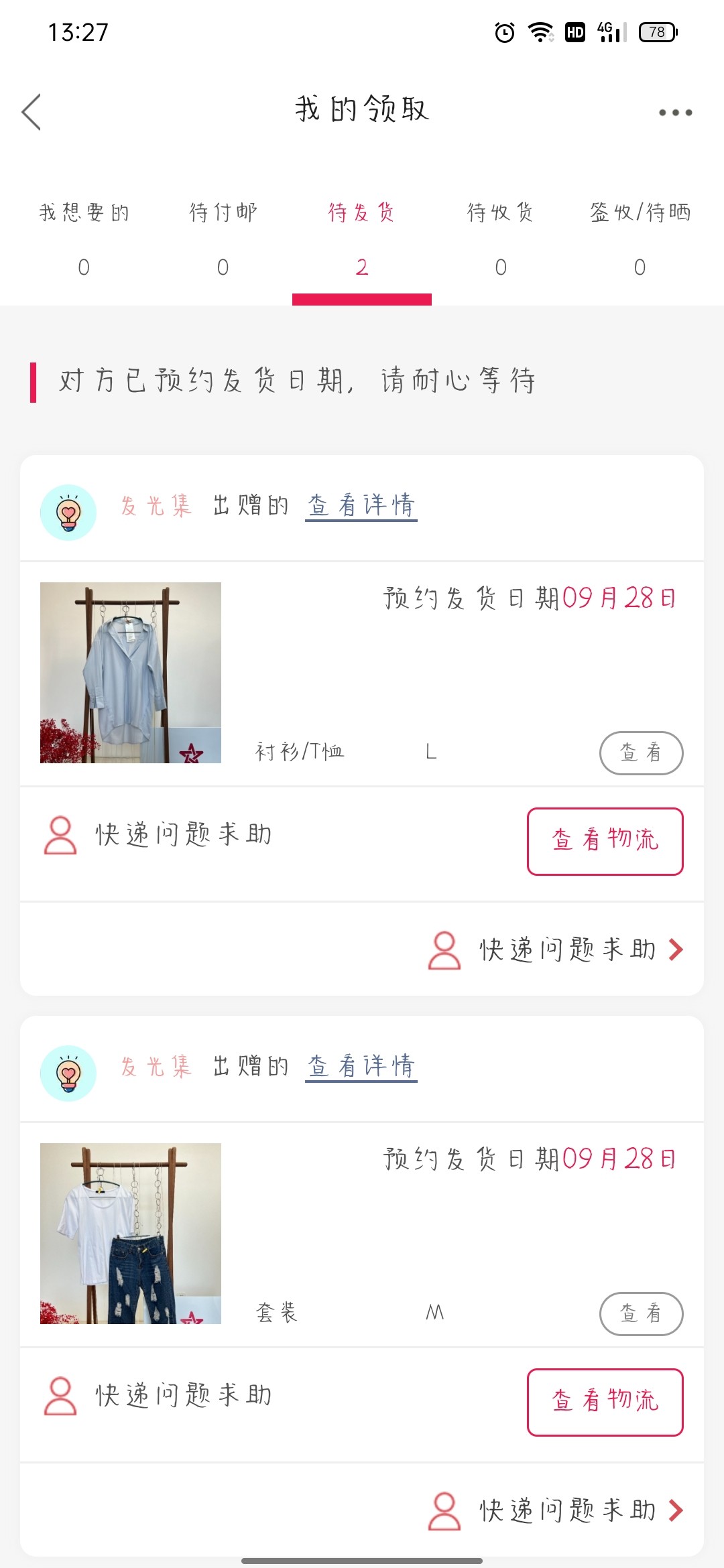
Task: Open 查看详情 link for the 衬衫/T恤 item
Action: click(x=361, y=506)
